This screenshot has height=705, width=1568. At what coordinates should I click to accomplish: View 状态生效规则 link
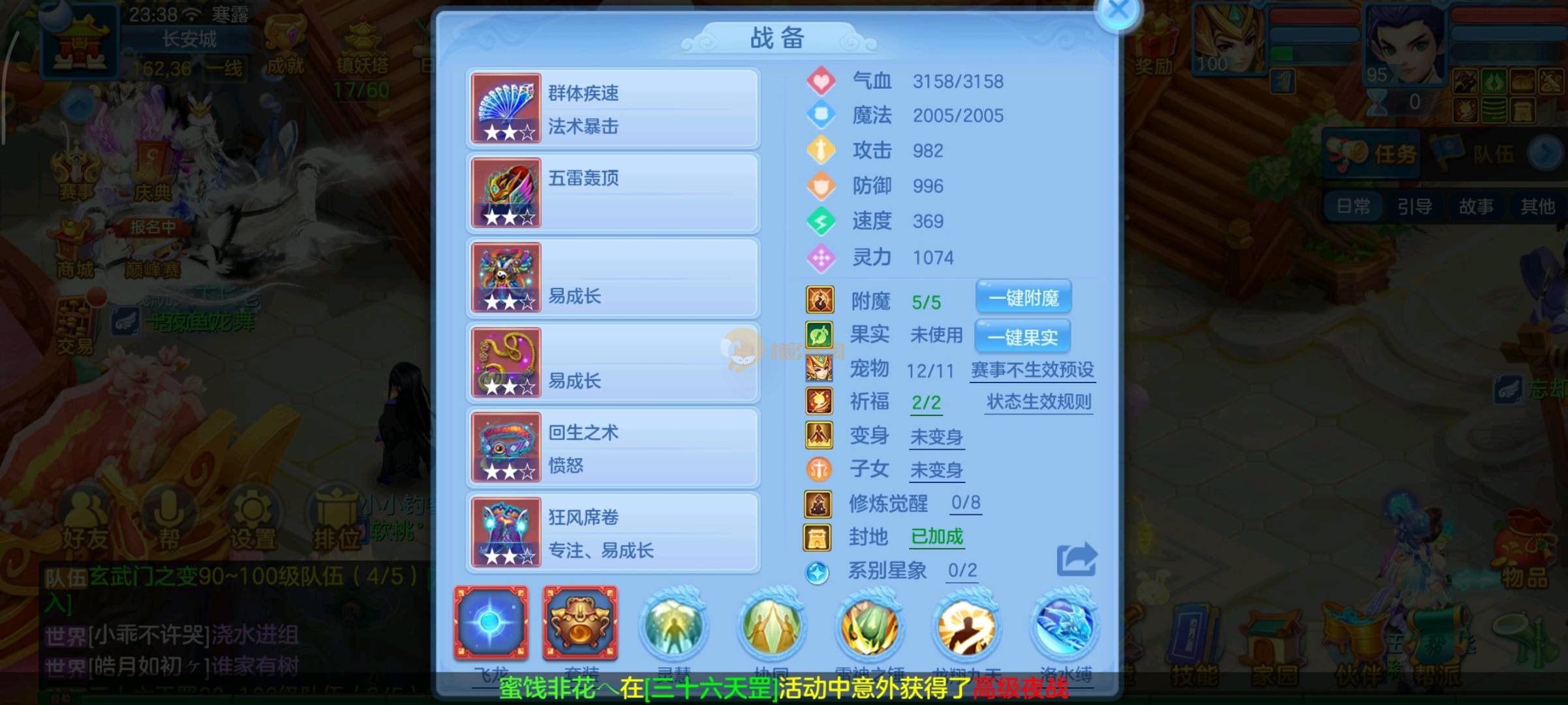[x=1039, y=401]
